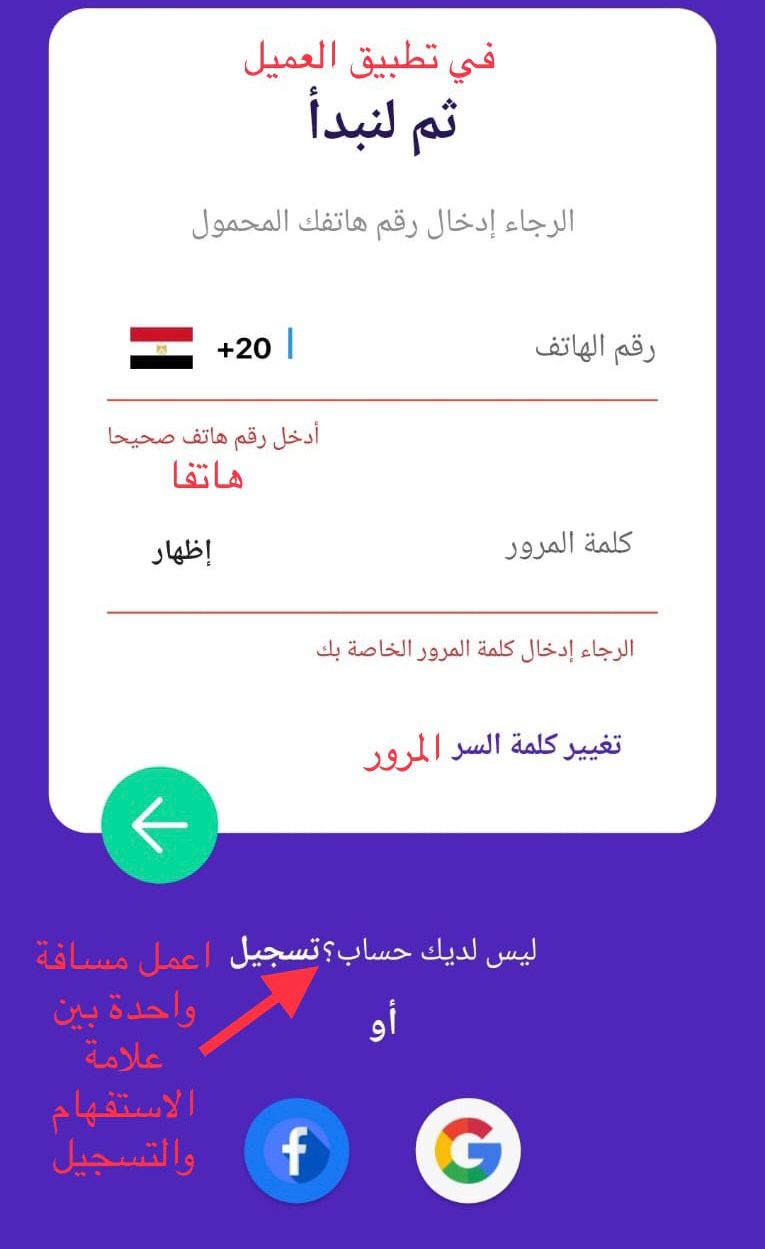765x1249 pixels.
Task: Tap the green arrow button to continue
Action: point(160,825)
